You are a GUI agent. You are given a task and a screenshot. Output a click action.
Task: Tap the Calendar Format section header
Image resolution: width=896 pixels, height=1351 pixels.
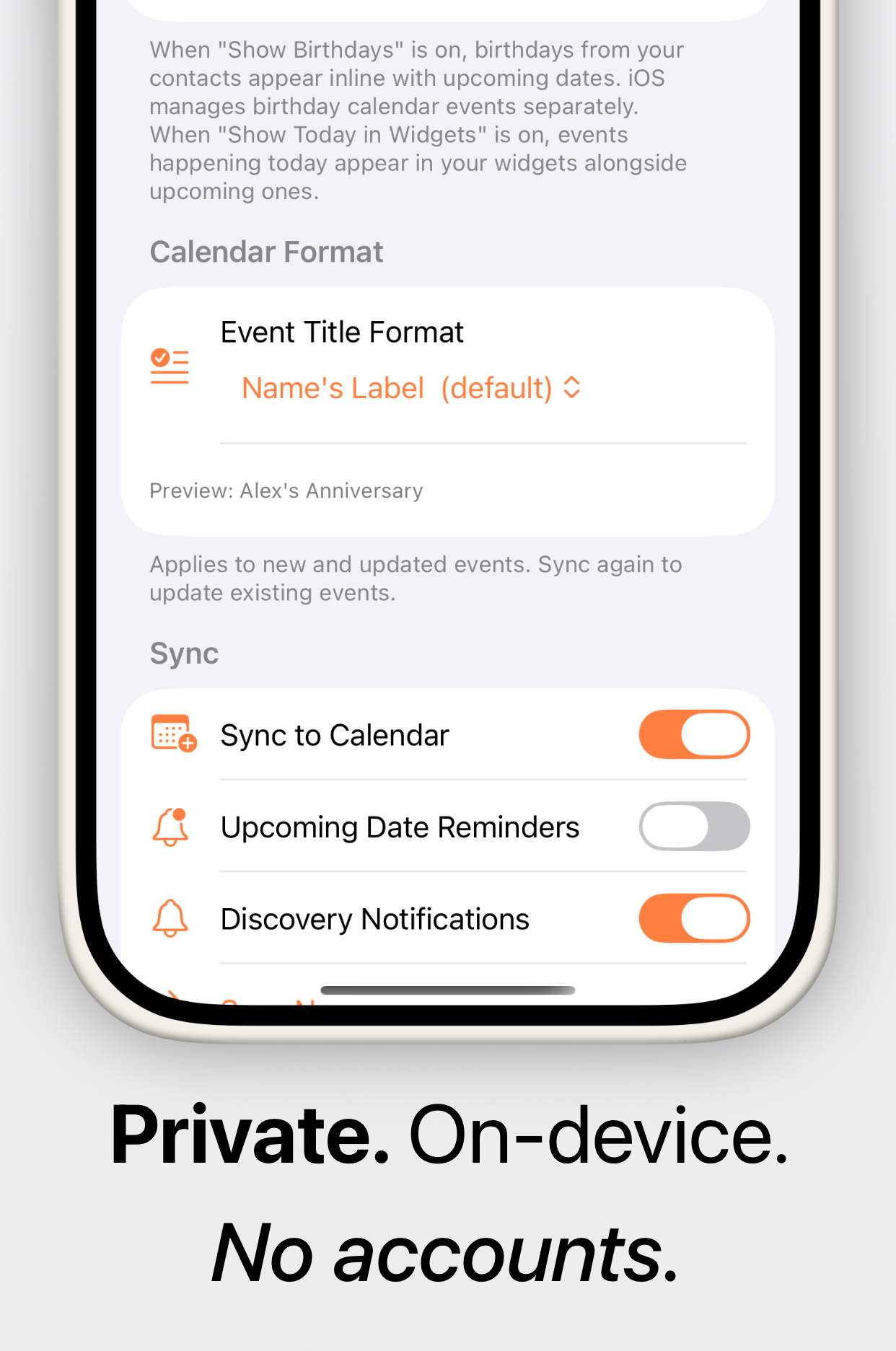pyautogui.click(x=266, y=252)
